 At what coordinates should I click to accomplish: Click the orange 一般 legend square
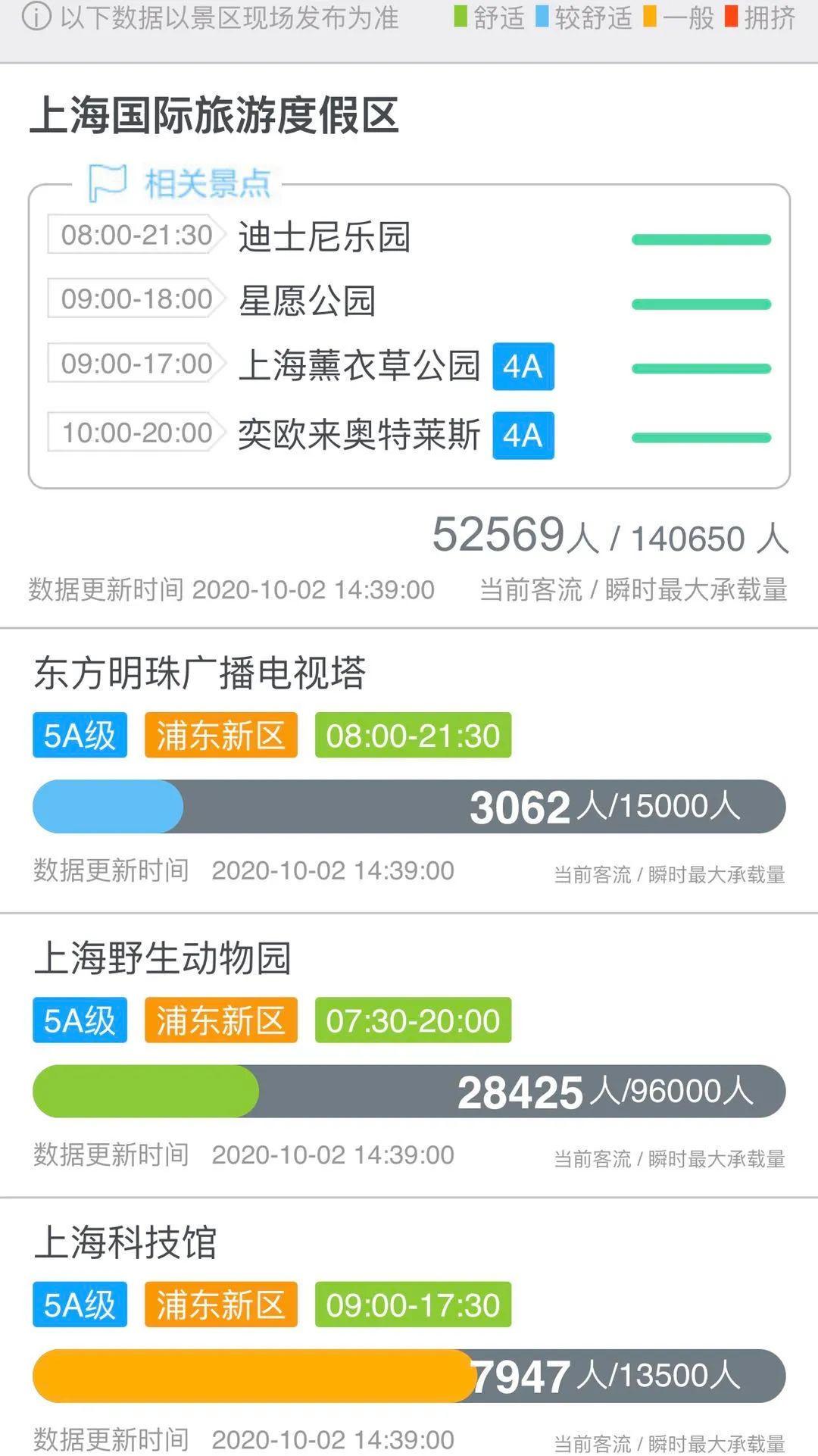point(649,17)
